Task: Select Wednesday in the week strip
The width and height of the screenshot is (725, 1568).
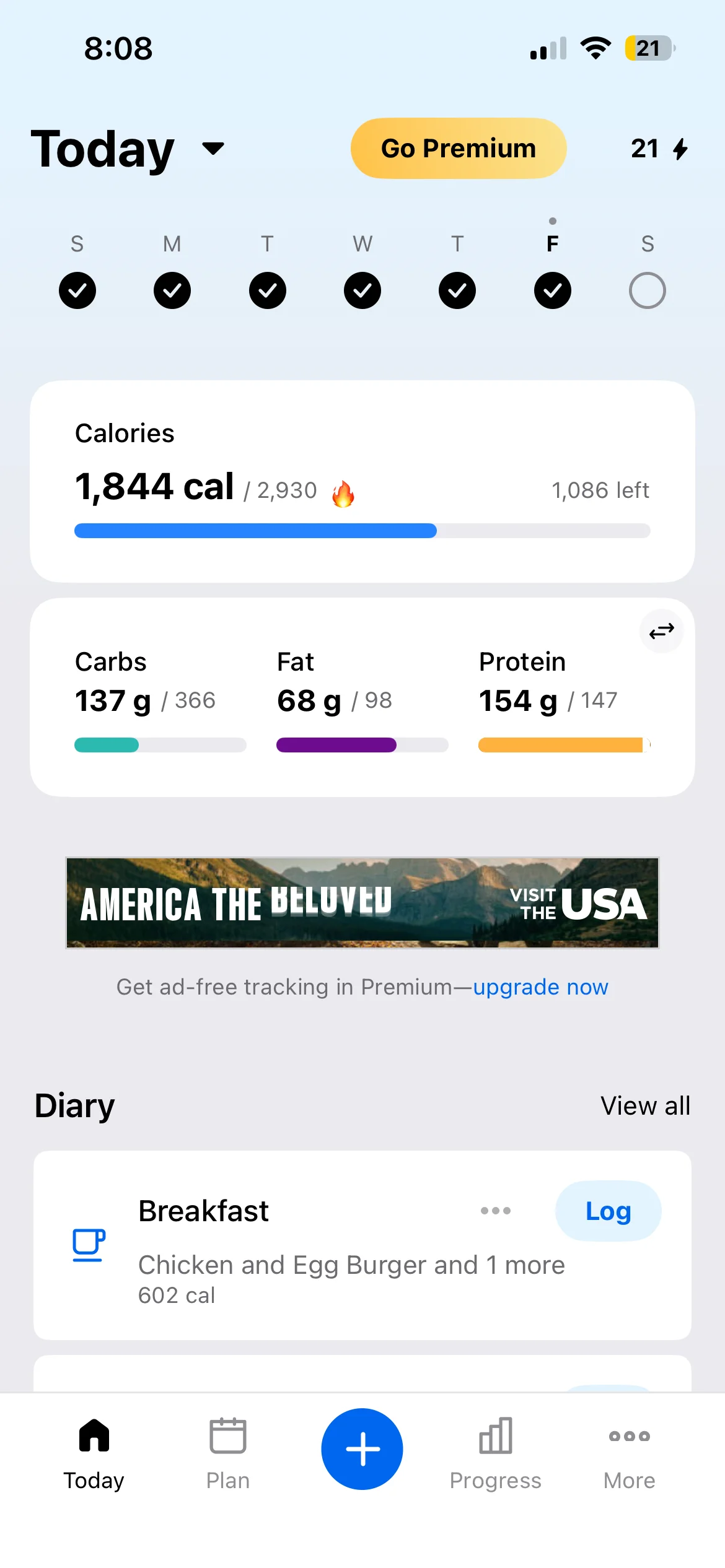Action: (x=362, y=290)
